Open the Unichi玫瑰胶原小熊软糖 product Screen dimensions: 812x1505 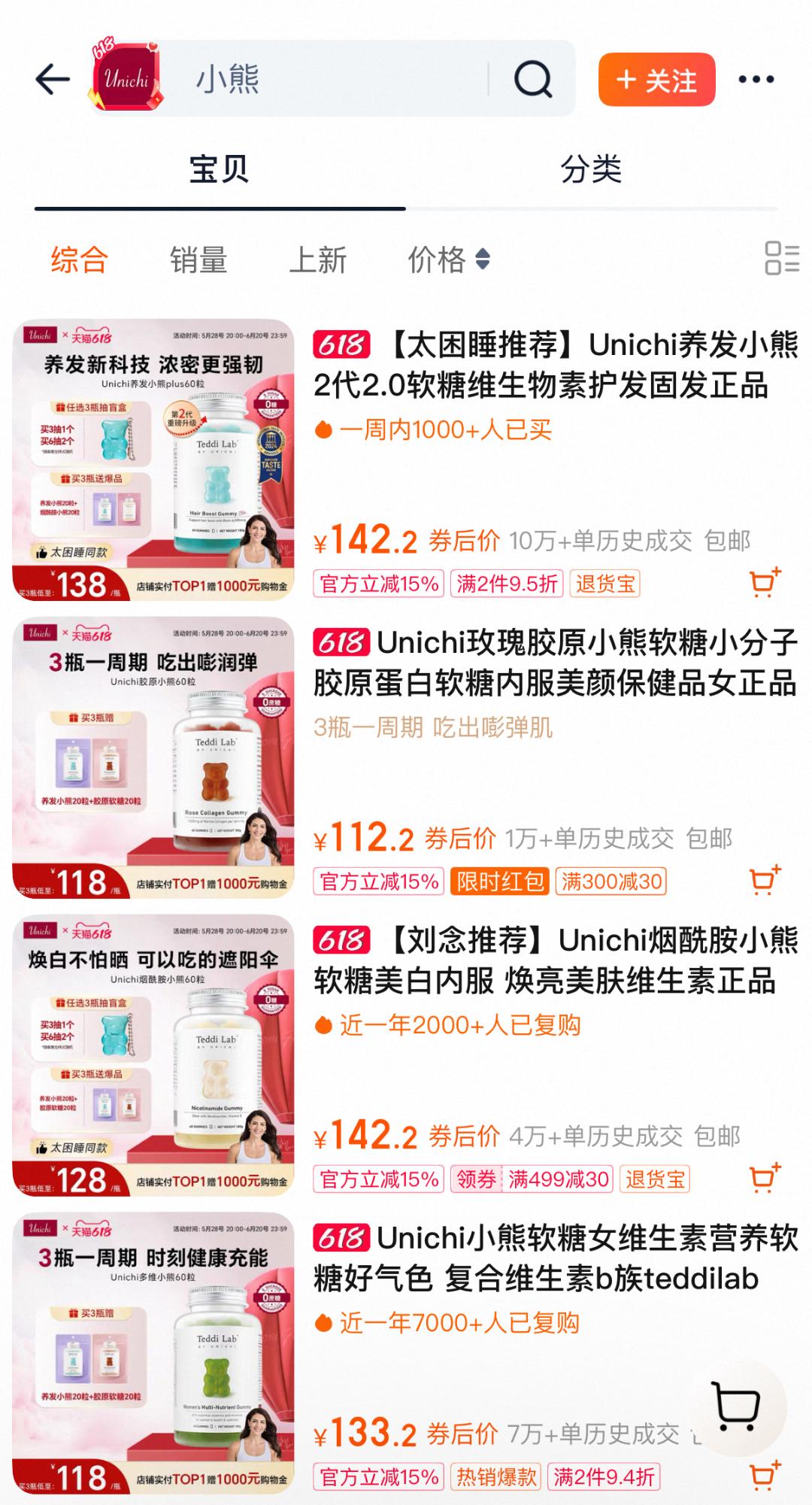click(556, 663)
